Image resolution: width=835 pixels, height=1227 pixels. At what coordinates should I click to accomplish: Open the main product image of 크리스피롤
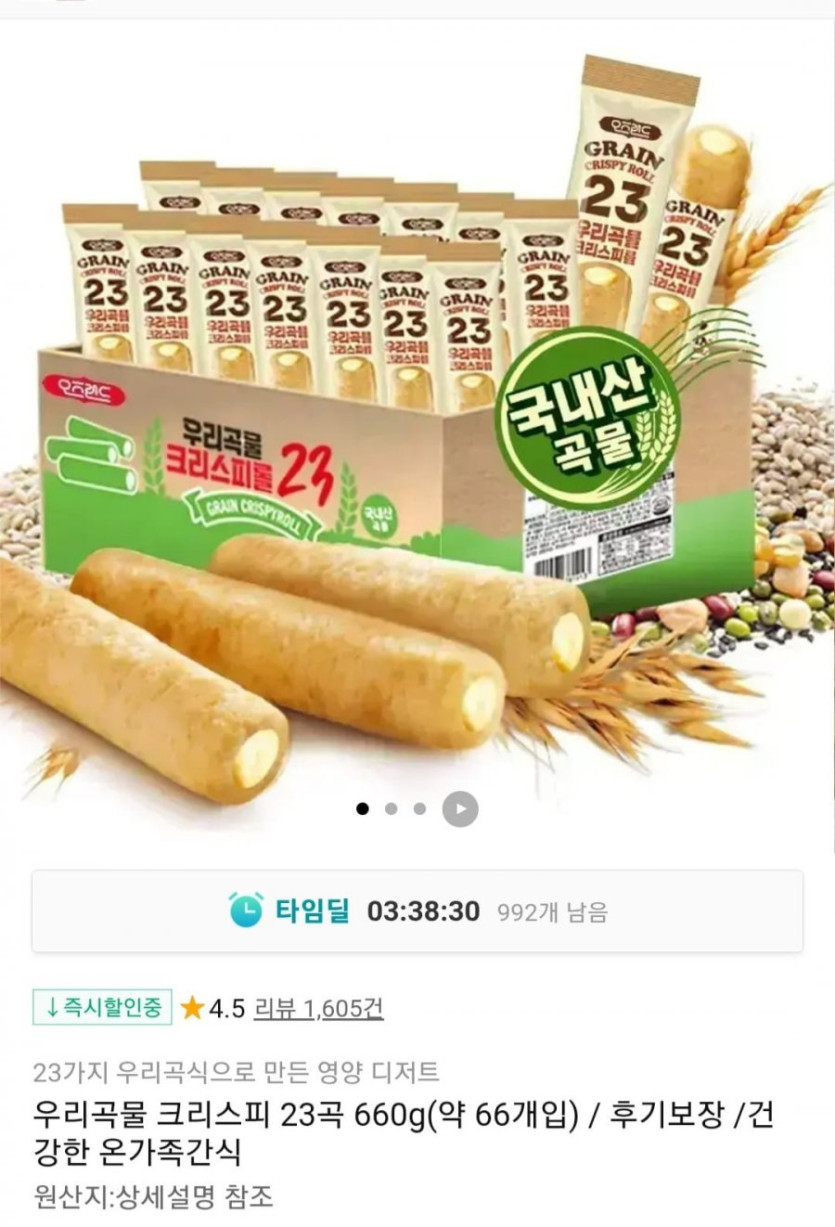click(417, 420)
